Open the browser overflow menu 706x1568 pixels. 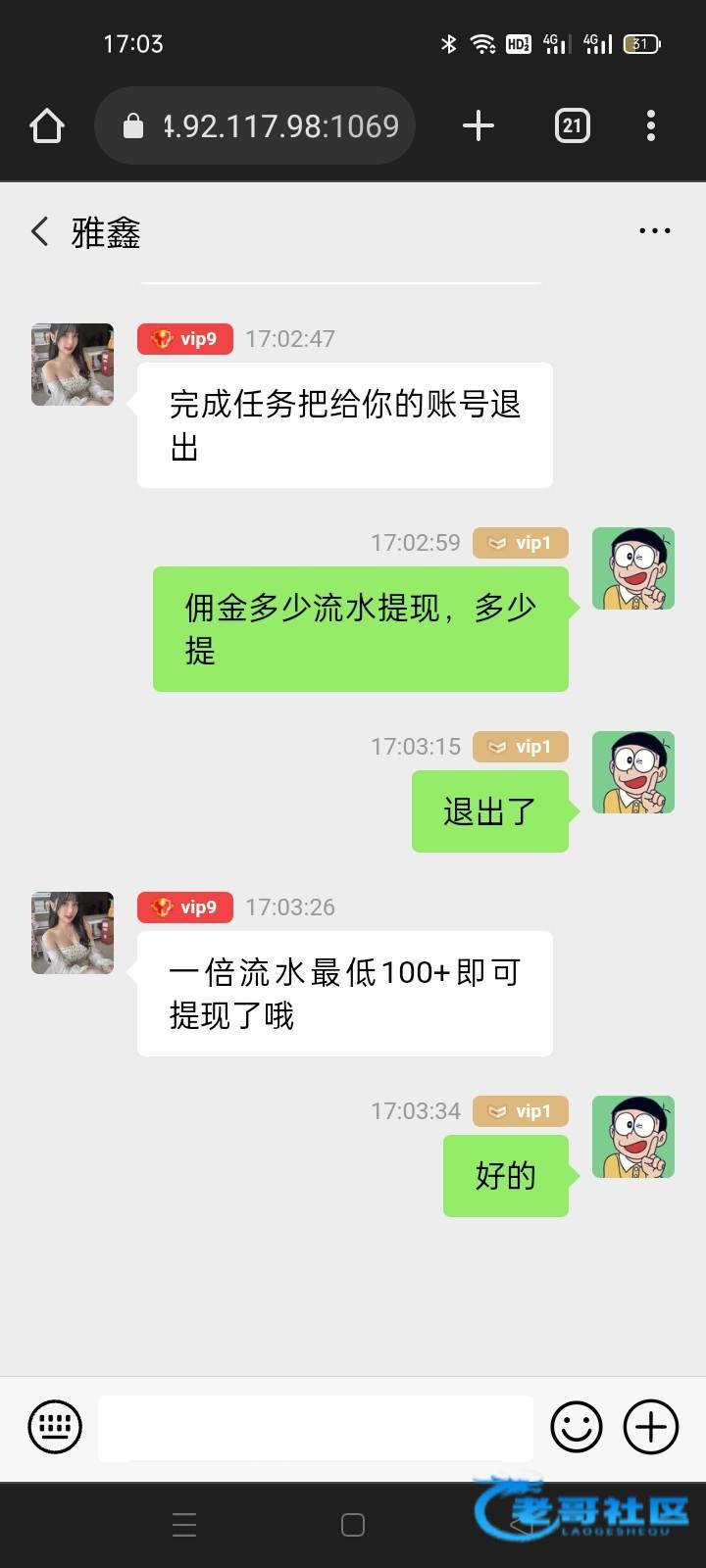(x=651, y=125)
